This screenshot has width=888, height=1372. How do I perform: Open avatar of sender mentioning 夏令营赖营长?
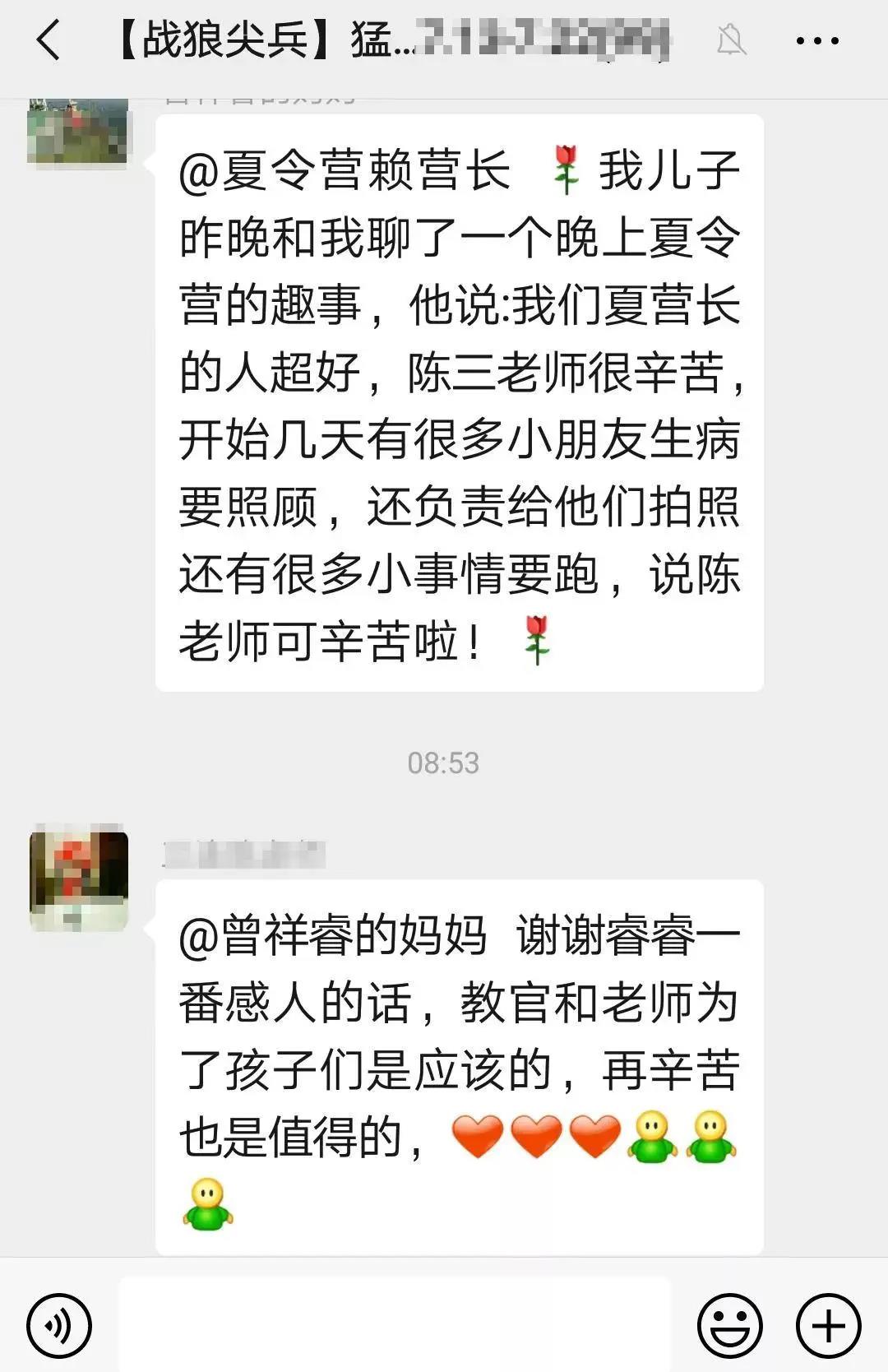click(78, 132)
